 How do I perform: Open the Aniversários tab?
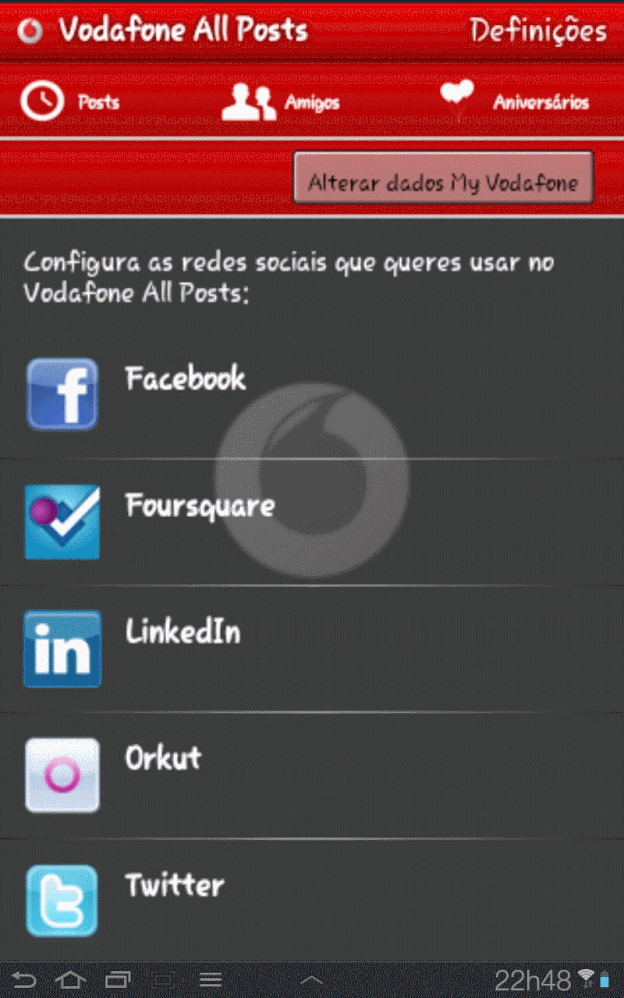pyautogui.click(x=515, y=101)
